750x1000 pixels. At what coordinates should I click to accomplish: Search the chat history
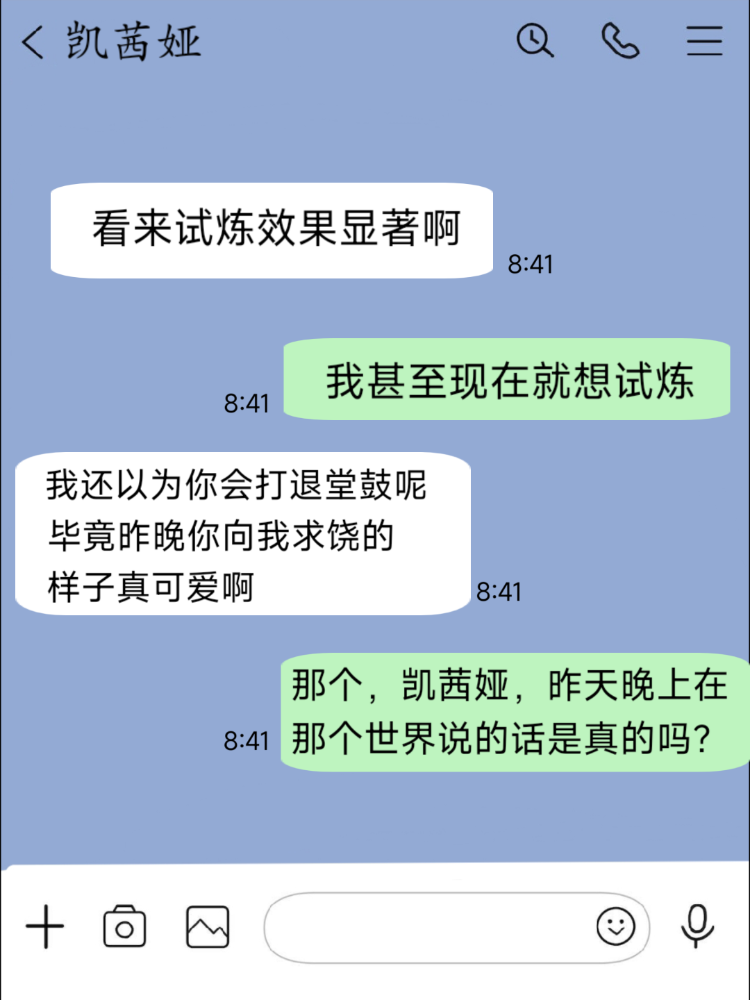pos(535,40)
